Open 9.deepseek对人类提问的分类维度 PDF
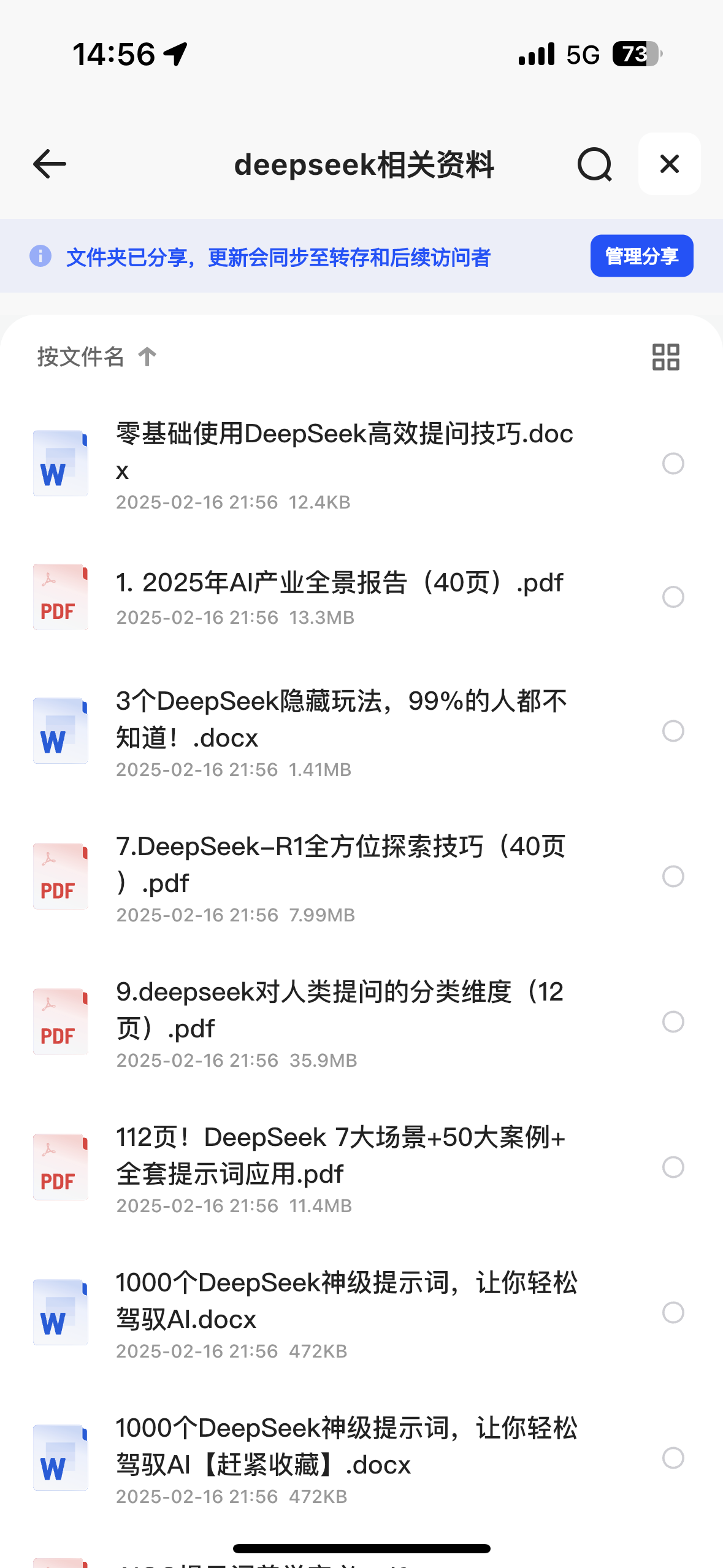This screenshot has height=1568, width=723. tap(339, 1010)
